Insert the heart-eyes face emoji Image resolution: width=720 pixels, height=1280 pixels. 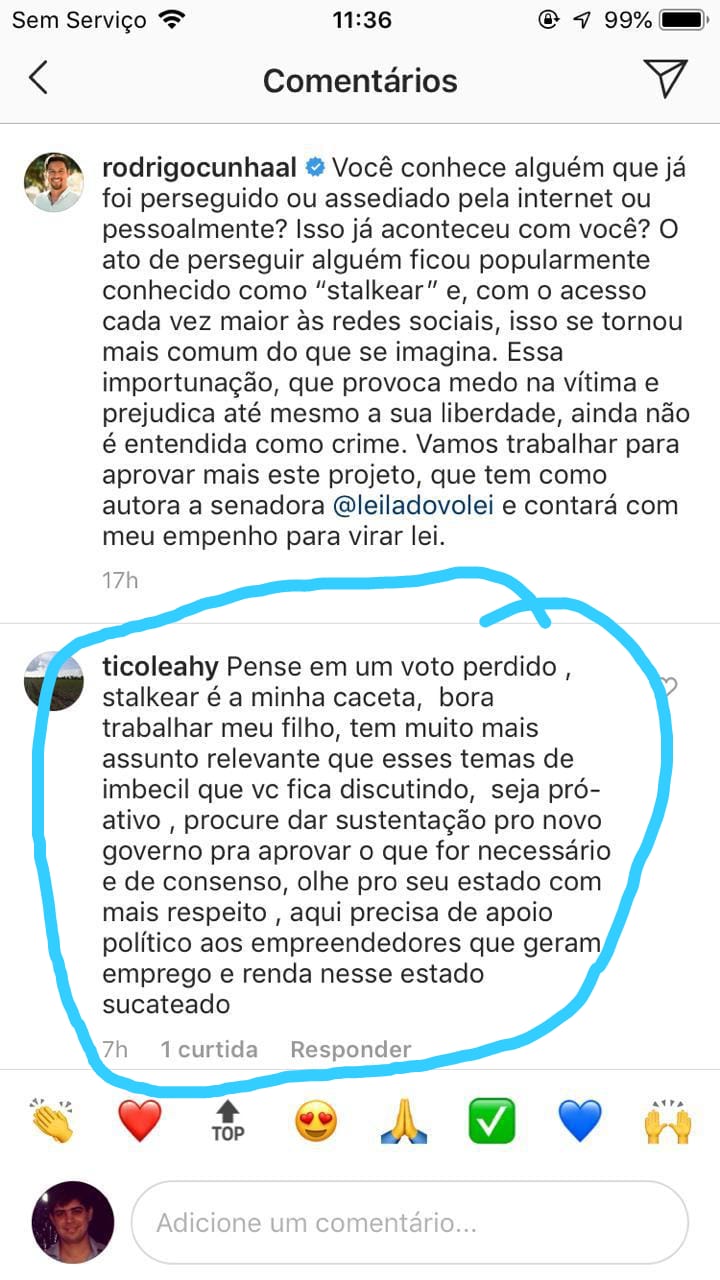(316, 1121)
